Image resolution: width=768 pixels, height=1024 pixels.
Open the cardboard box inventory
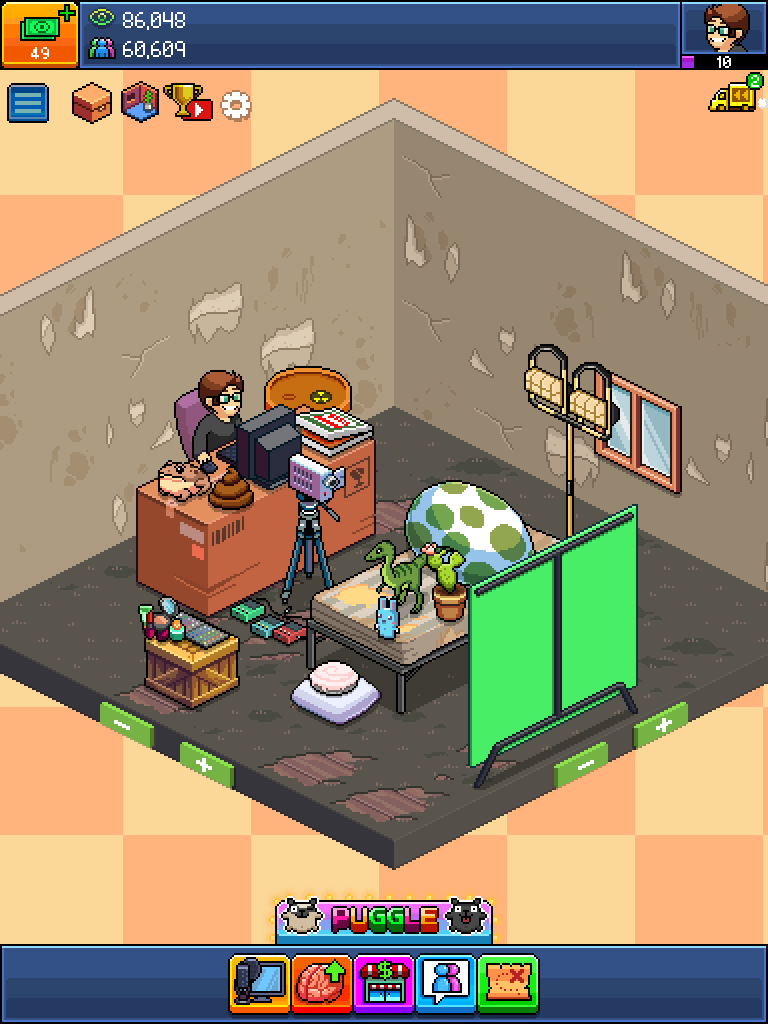[91, 102]
